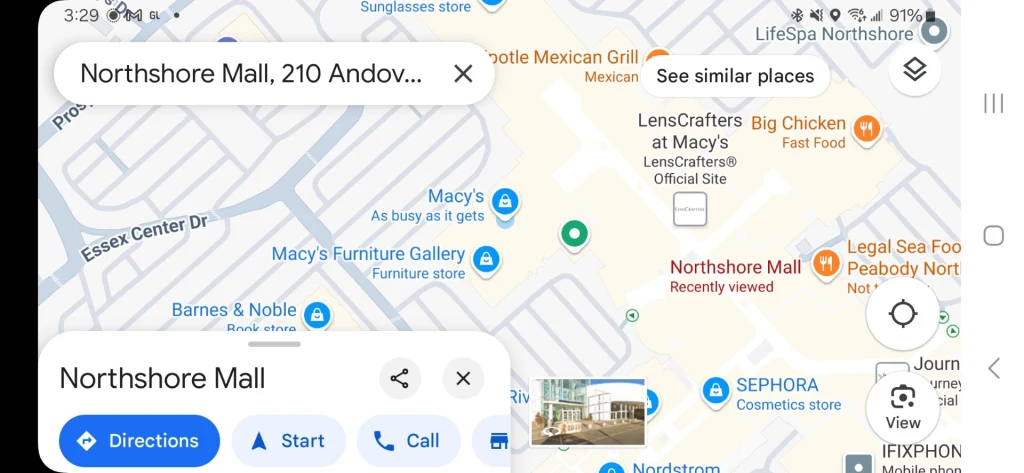1024x473 pixels.
Task: Open the Lens View button
Action: pyautogui.click(x=902, y=407)
